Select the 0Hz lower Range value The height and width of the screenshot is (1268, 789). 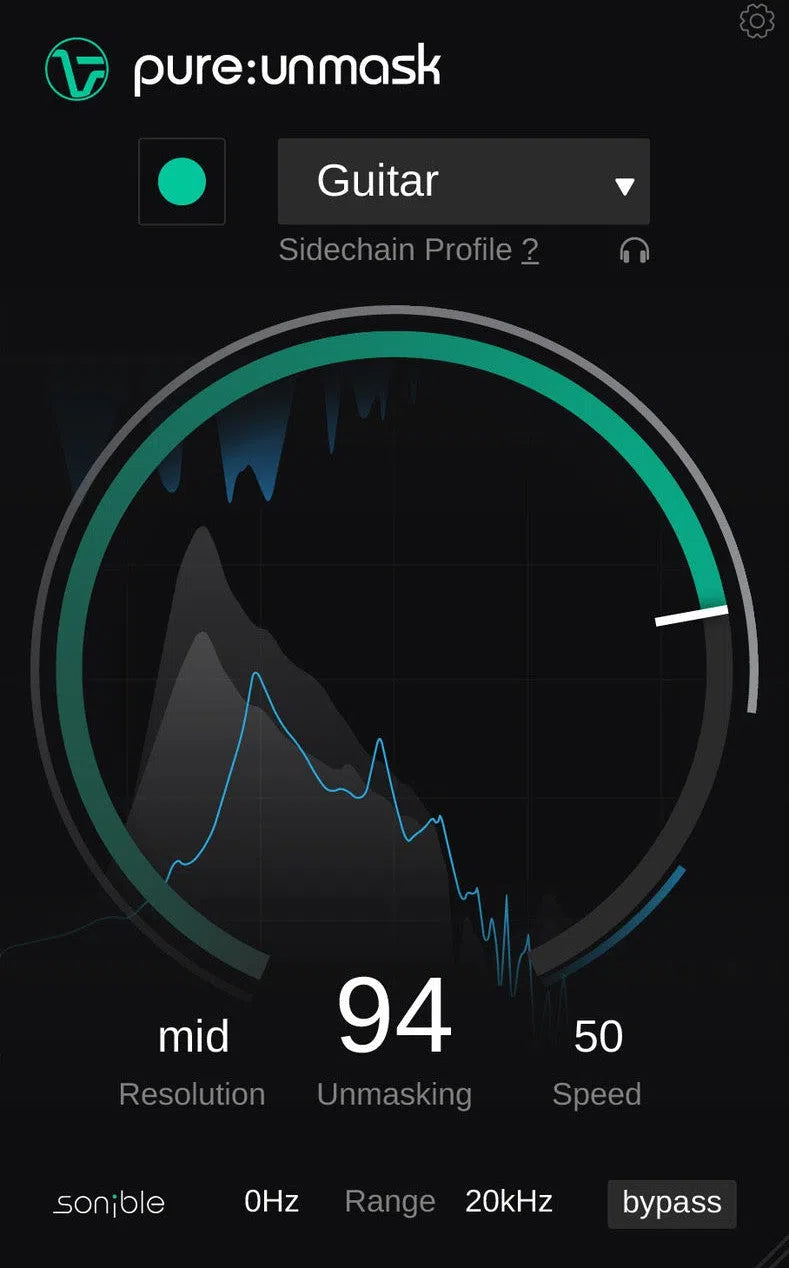271,1202
